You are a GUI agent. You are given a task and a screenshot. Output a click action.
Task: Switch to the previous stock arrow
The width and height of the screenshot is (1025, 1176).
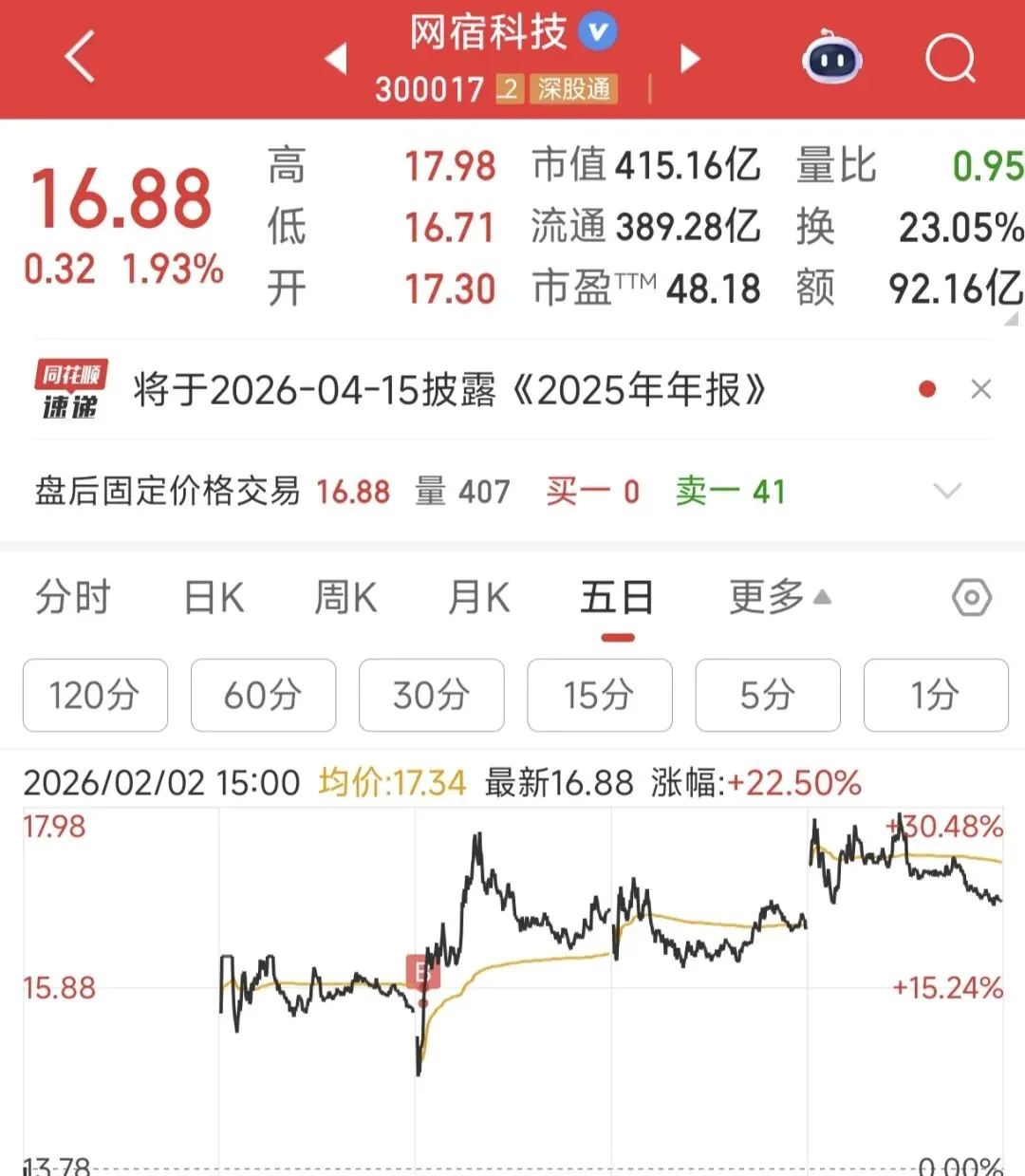336,59
